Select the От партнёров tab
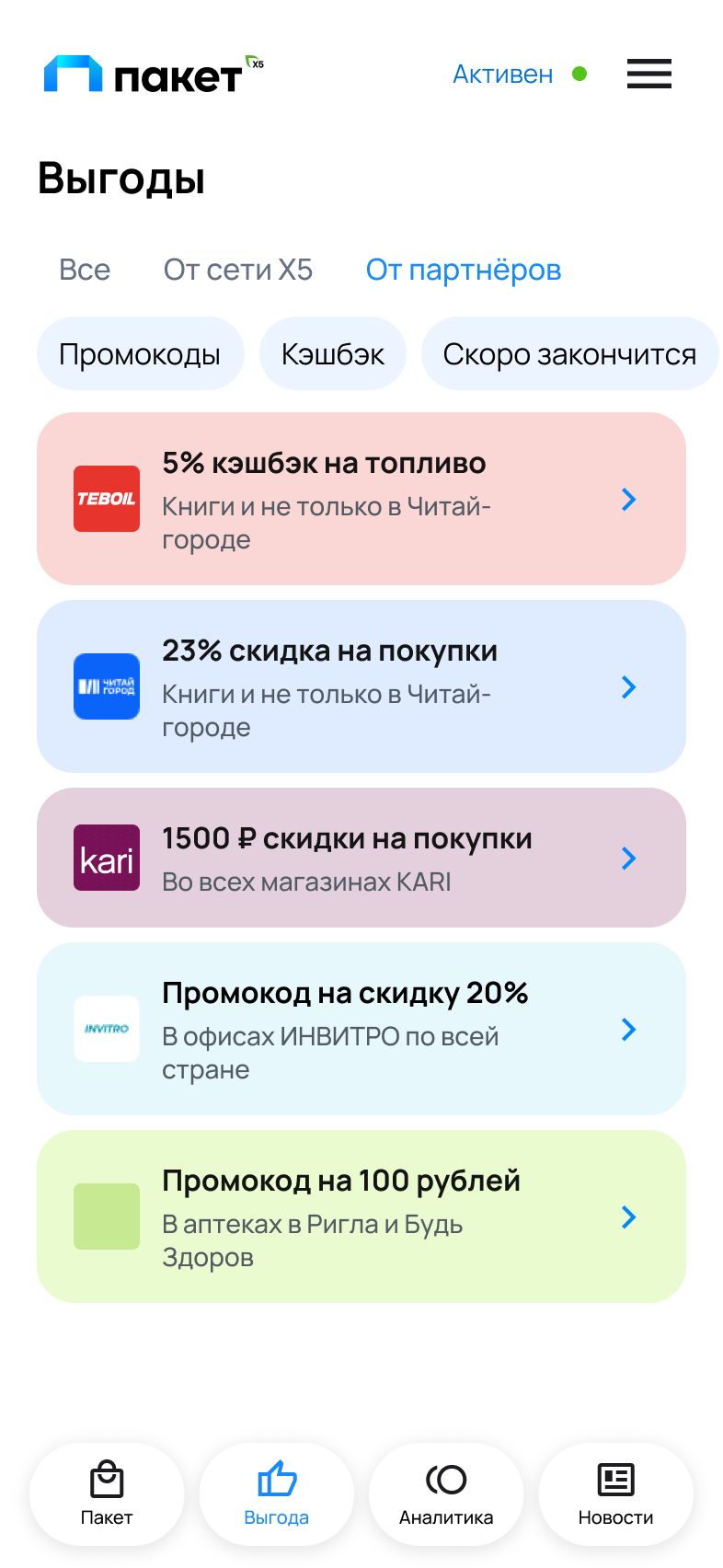This screenshot has height=1568, width=723. coord(464,270)
